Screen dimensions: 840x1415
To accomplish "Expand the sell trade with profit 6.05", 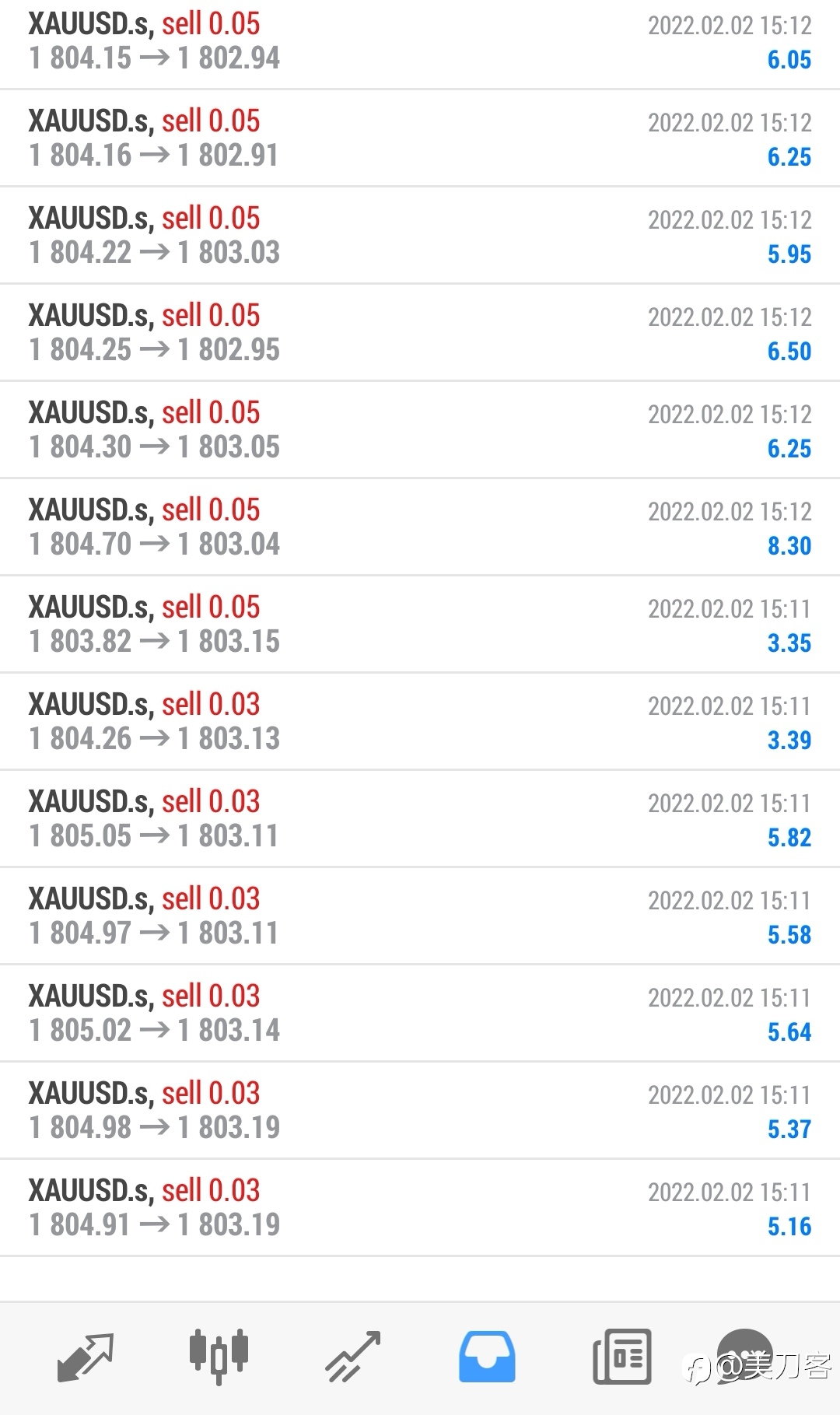I will coord(420,43).
